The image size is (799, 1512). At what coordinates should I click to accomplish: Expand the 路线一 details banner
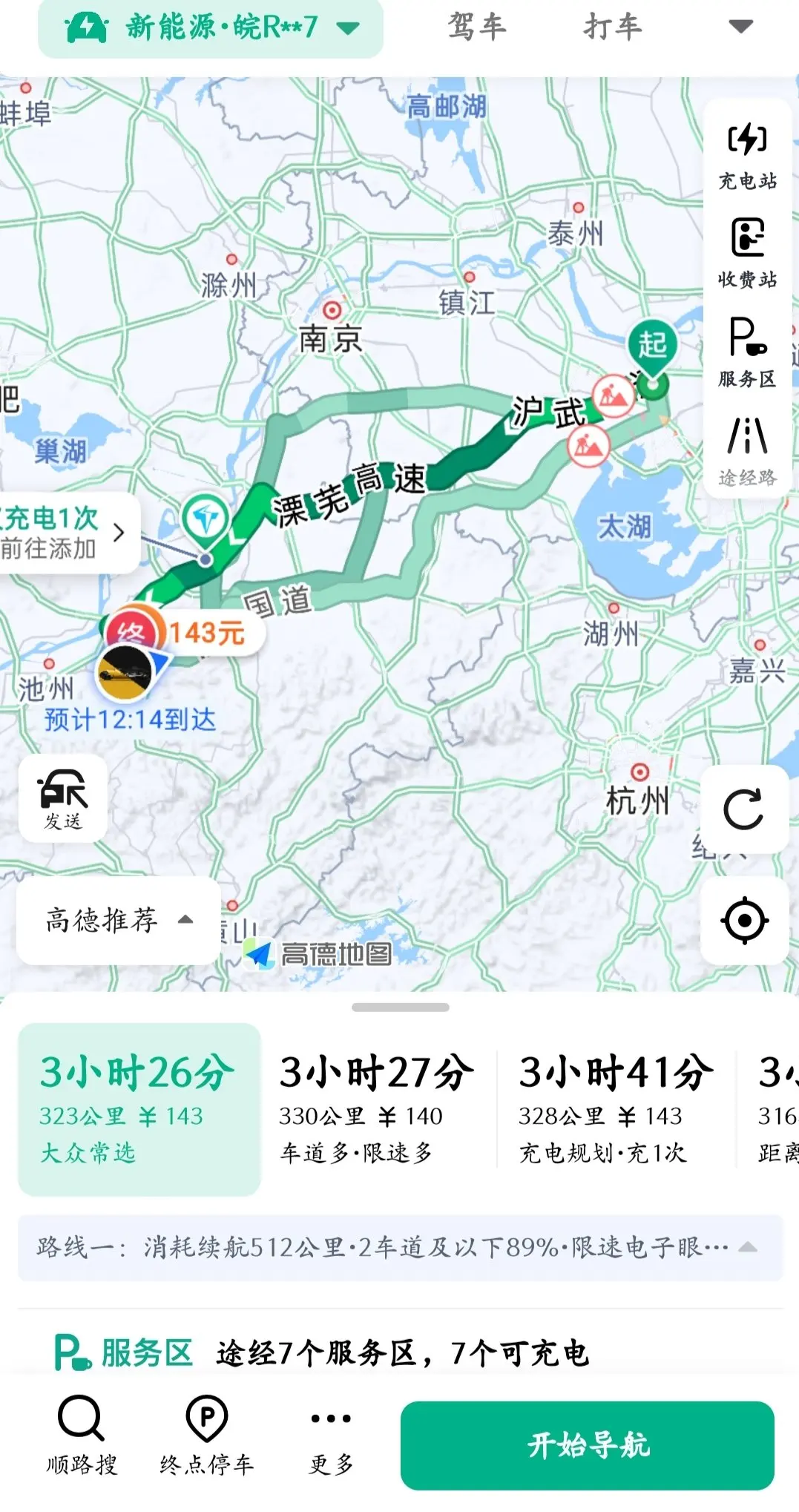(400, 1247)
